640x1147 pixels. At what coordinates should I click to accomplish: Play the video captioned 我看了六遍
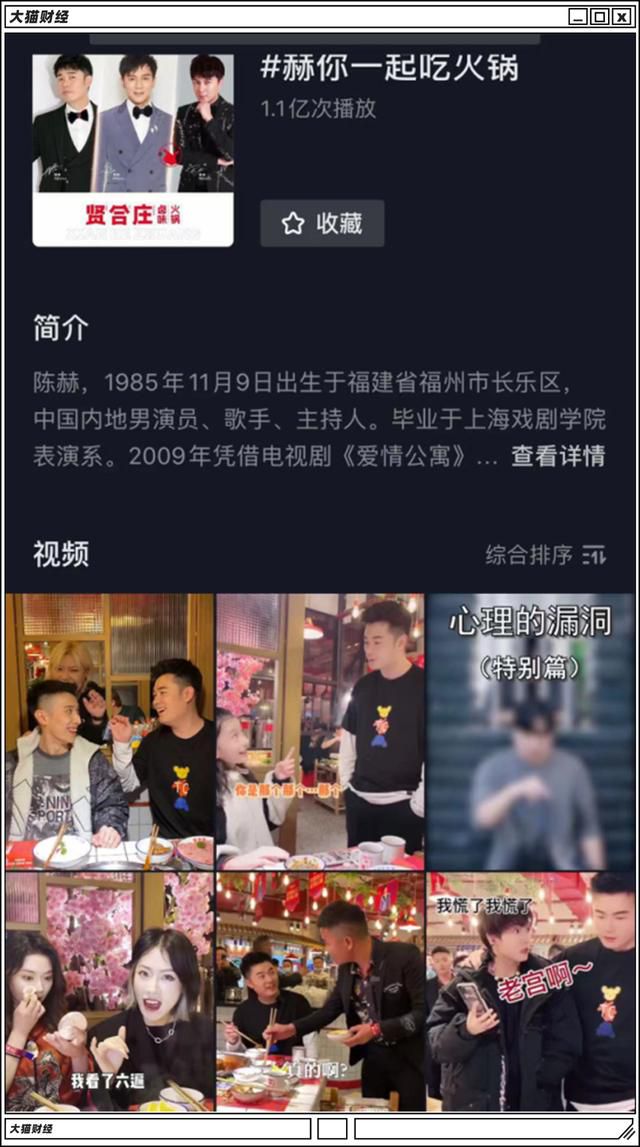click(110, 991)
